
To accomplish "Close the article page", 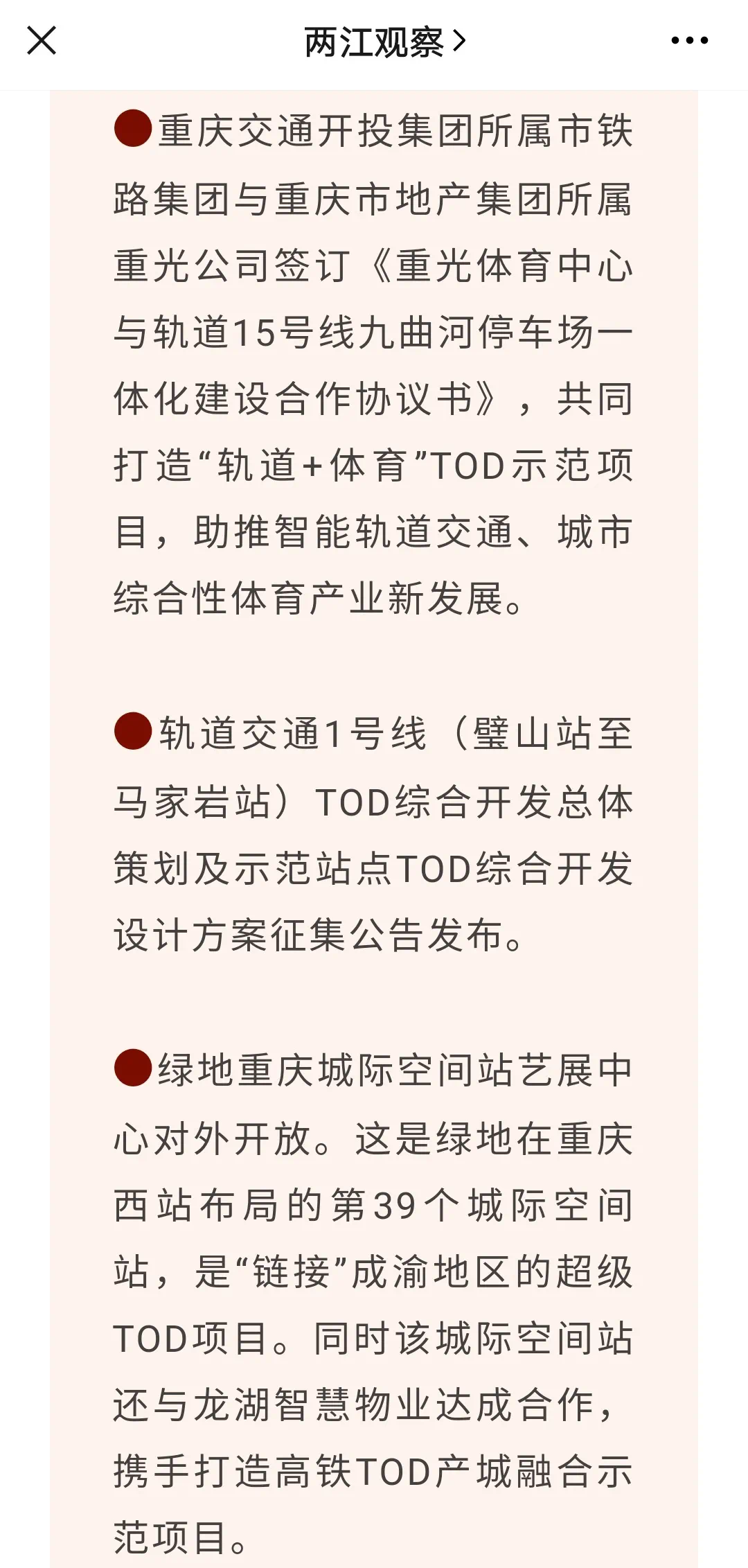I will point(42,41).
